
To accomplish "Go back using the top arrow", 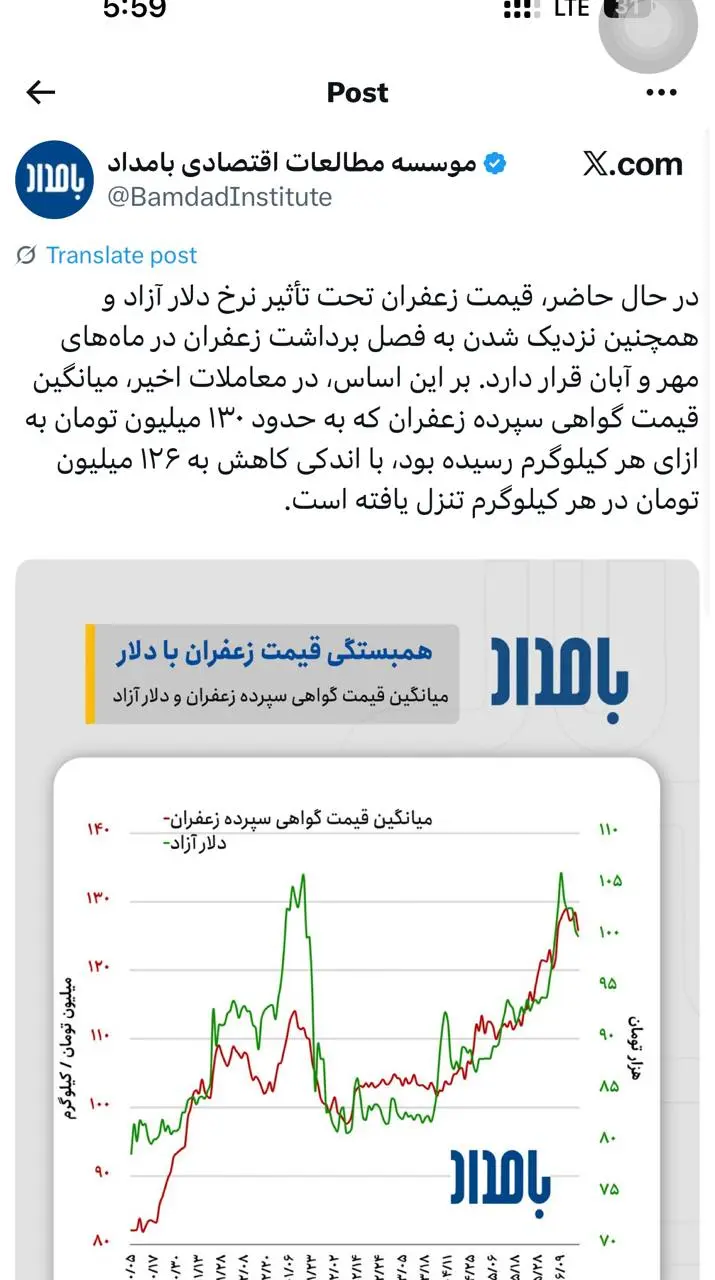I will click(x=40, y=93).
